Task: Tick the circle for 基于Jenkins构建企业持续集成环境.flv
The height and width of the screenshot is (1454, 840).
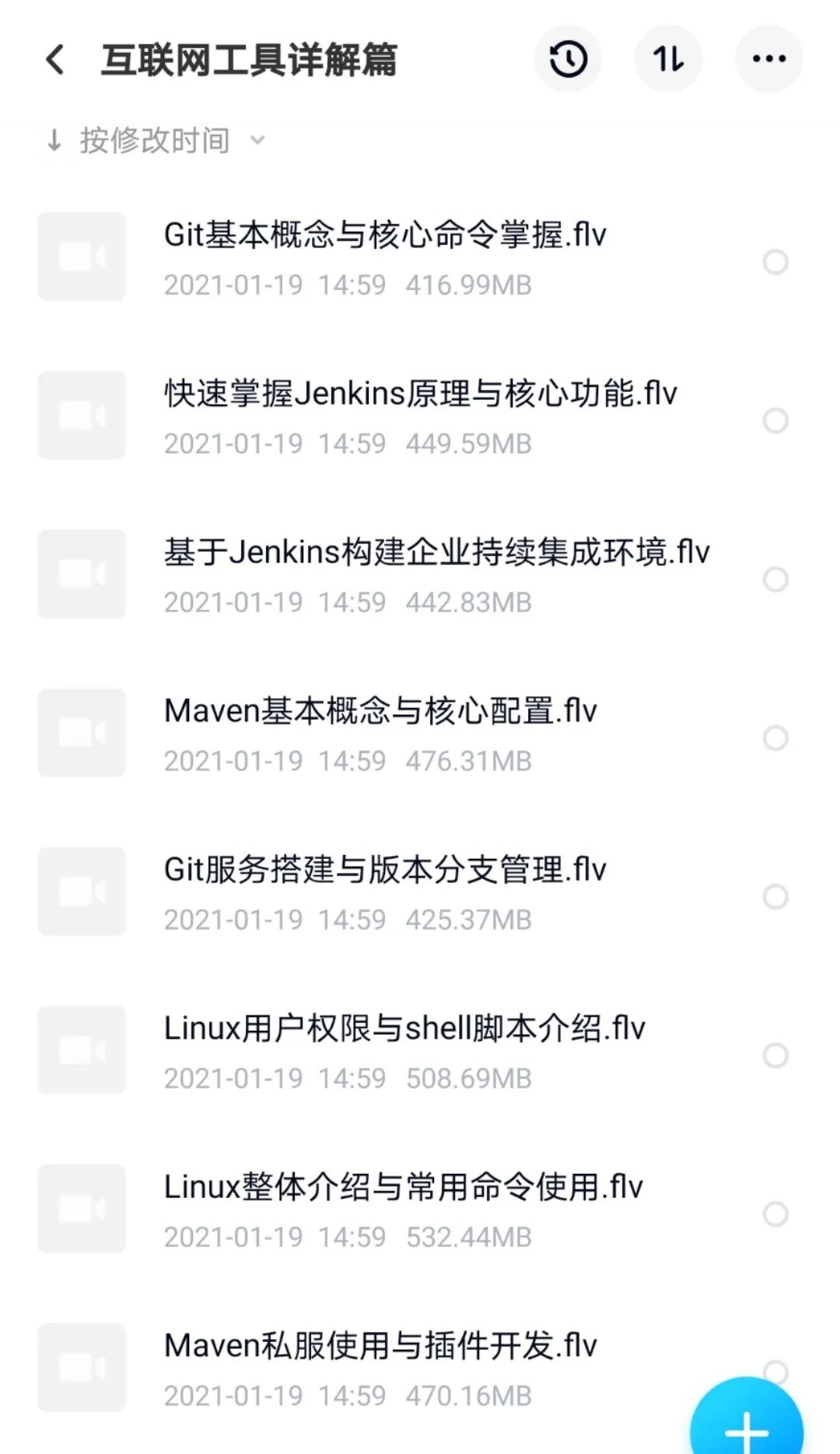Action: pyautogui.click(x=775, y=580)
